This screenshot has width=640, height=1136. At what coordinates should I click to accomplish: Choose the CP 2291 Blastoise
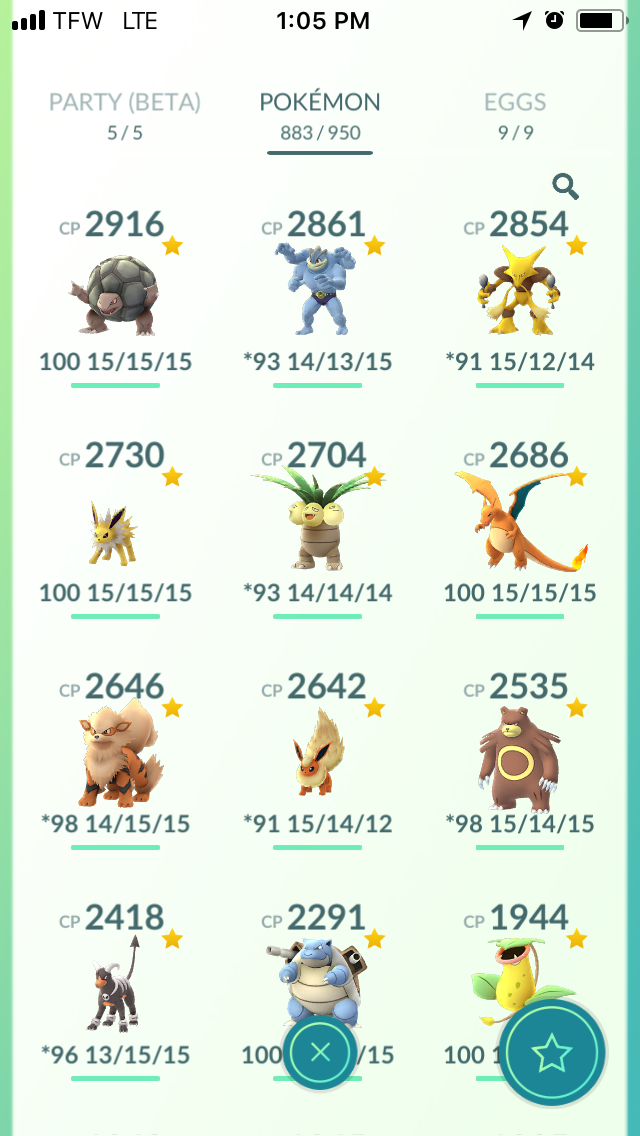click(317, 971)
